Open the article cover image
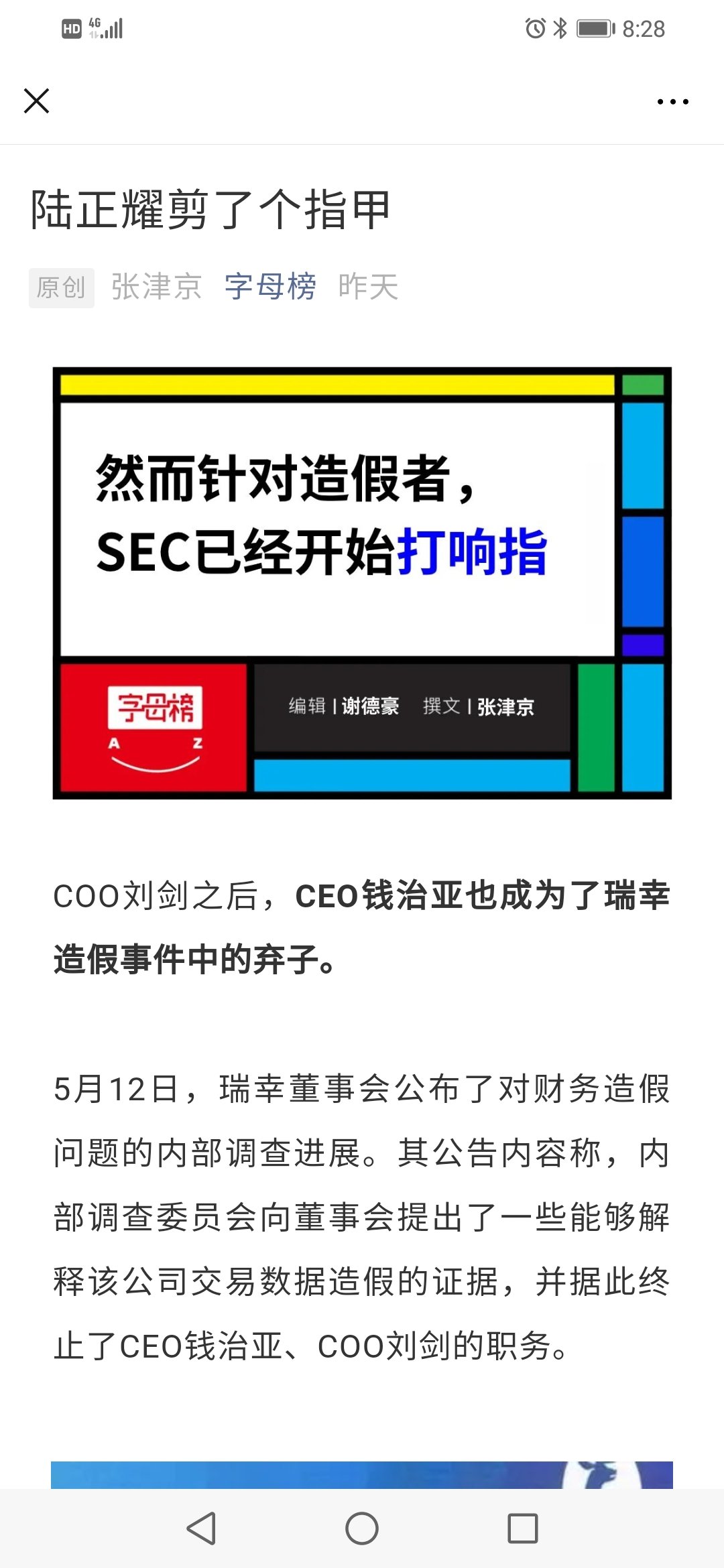The height and width of the screenshot is (1568, 724). 362,583
